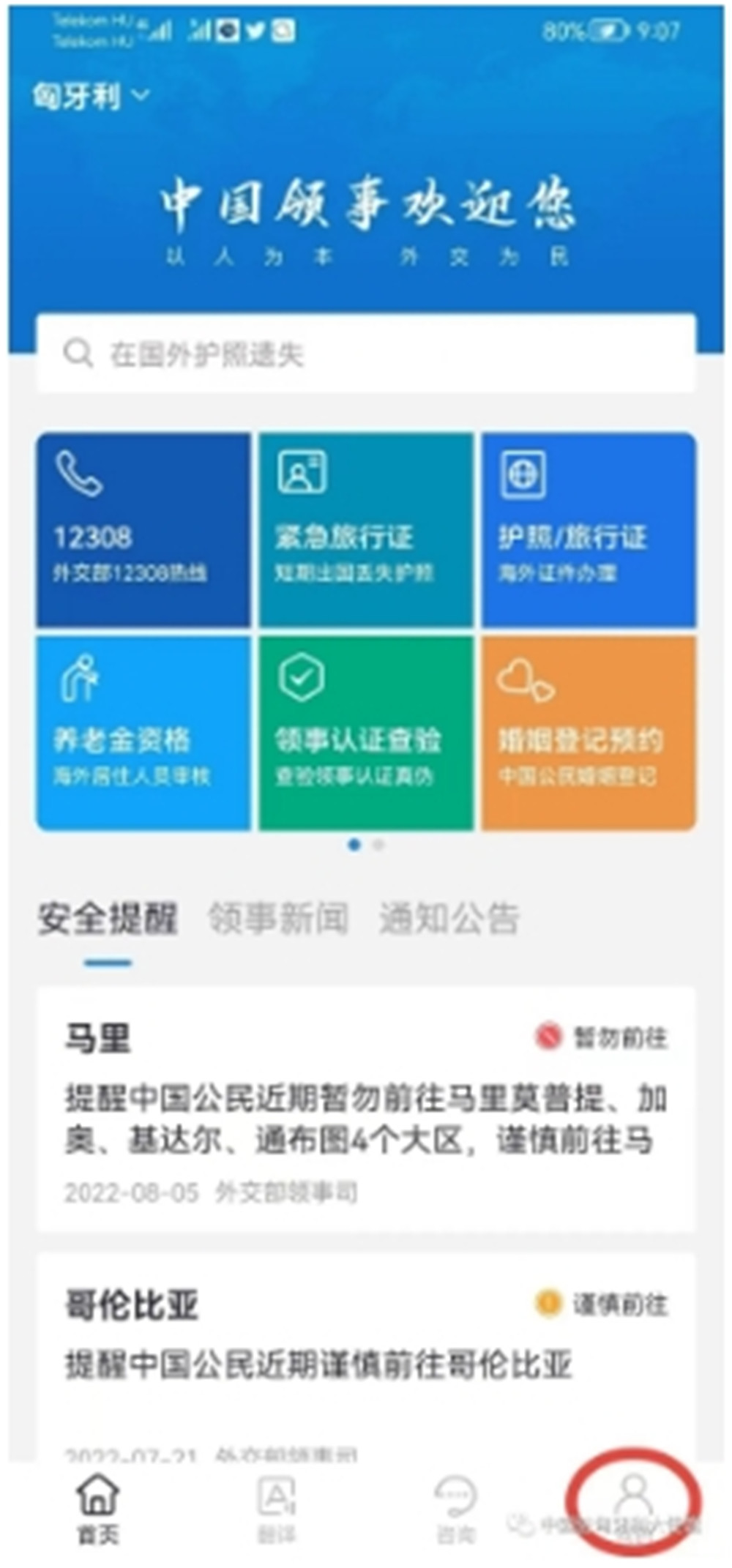The height and width of the screenshot is (1568, 732).
Task: Select the 安全提醒 tab
Action: (x=108, y=918)
